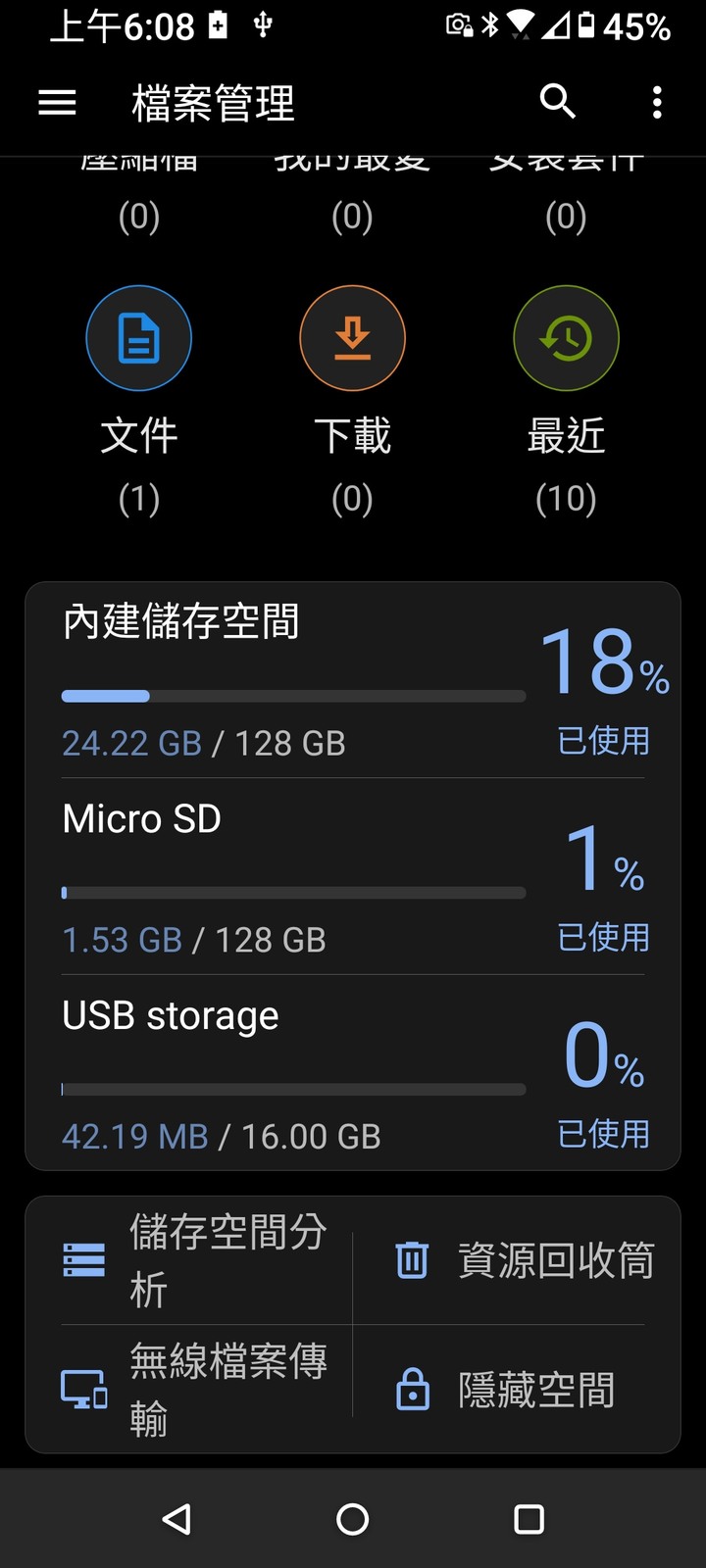The width and height of the screenshot is (706, 1568).
Task: Open 隱藏空間 hidden space
Action: click(x=516, y=1389)
